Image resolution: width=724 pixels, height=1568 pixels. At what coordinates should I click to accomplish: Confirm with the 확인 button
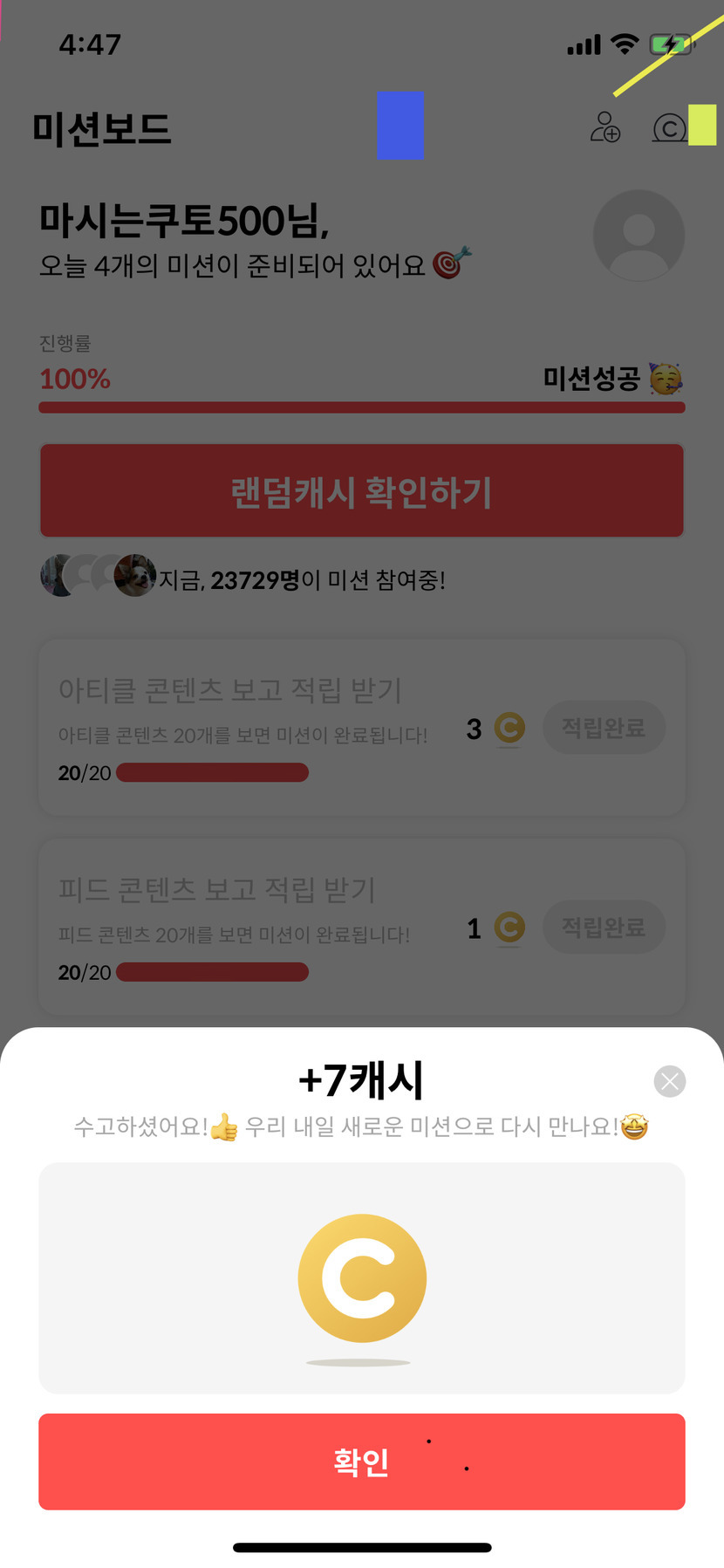click(x=361, y=1462)
